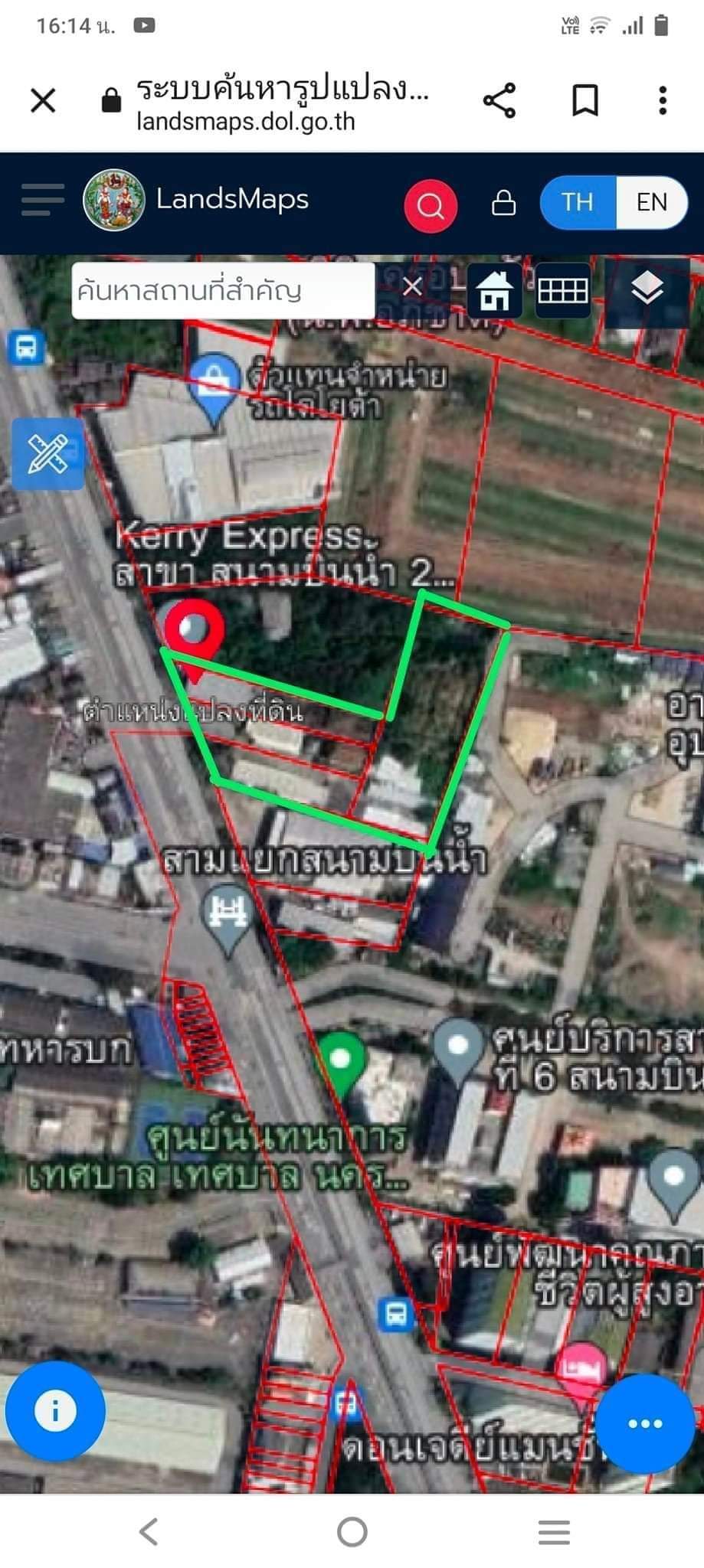This screenshot has height=1568, width=704.
Task: Open the browser overflow menu
Action: pos(663,100)
